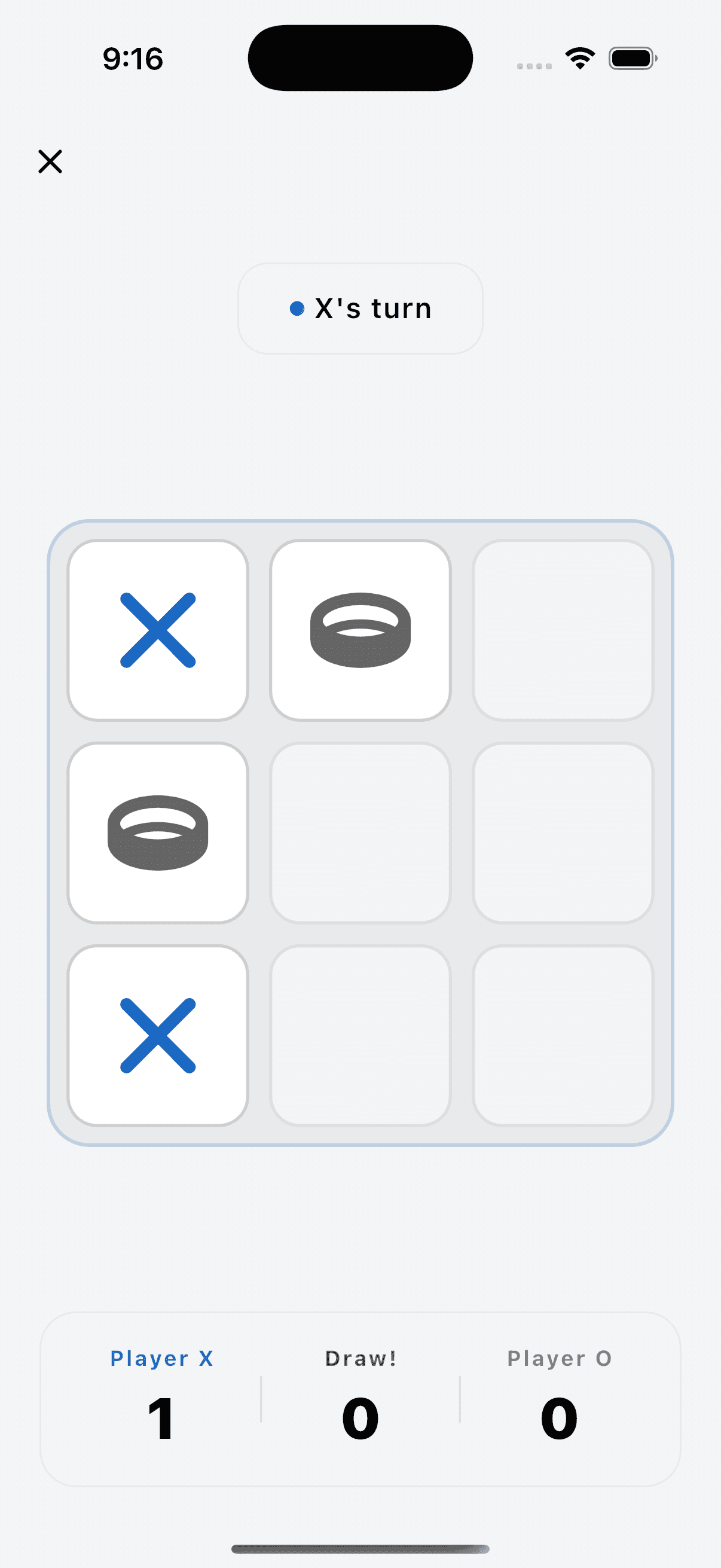Click the cellular signal dots indicator

pyautogui.click(x=534, y=63)
